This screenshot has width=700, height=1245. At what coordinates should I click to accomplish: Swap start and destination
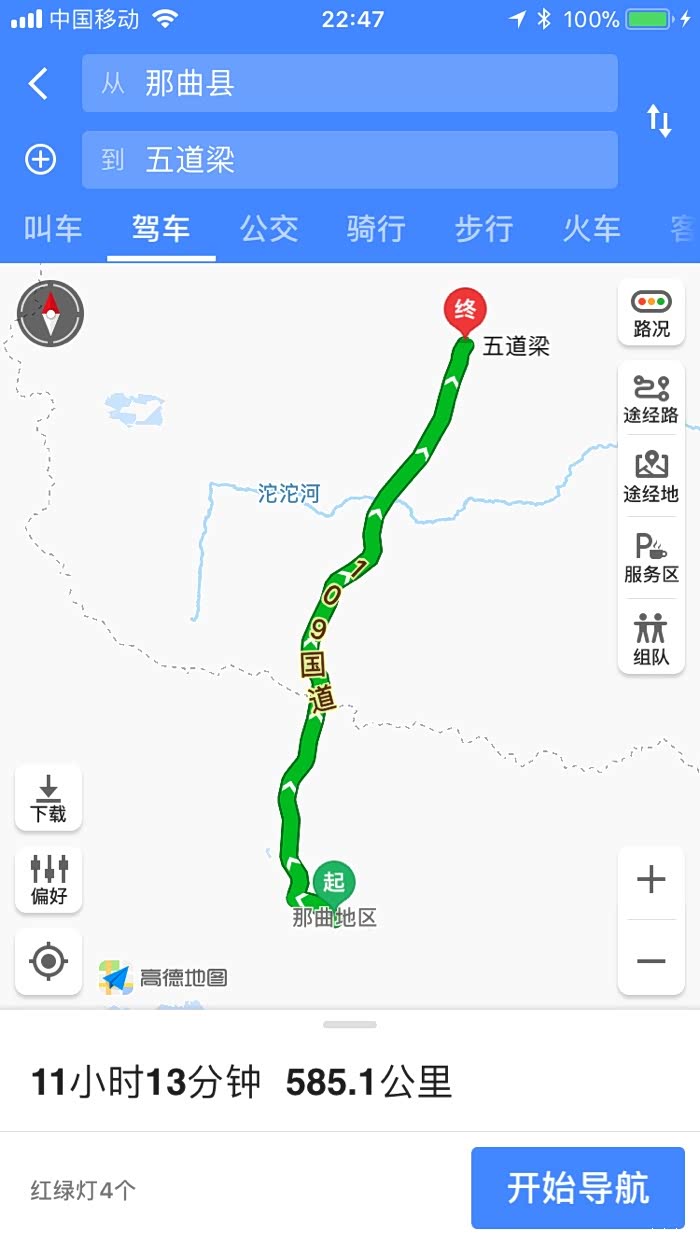point(659,121)
